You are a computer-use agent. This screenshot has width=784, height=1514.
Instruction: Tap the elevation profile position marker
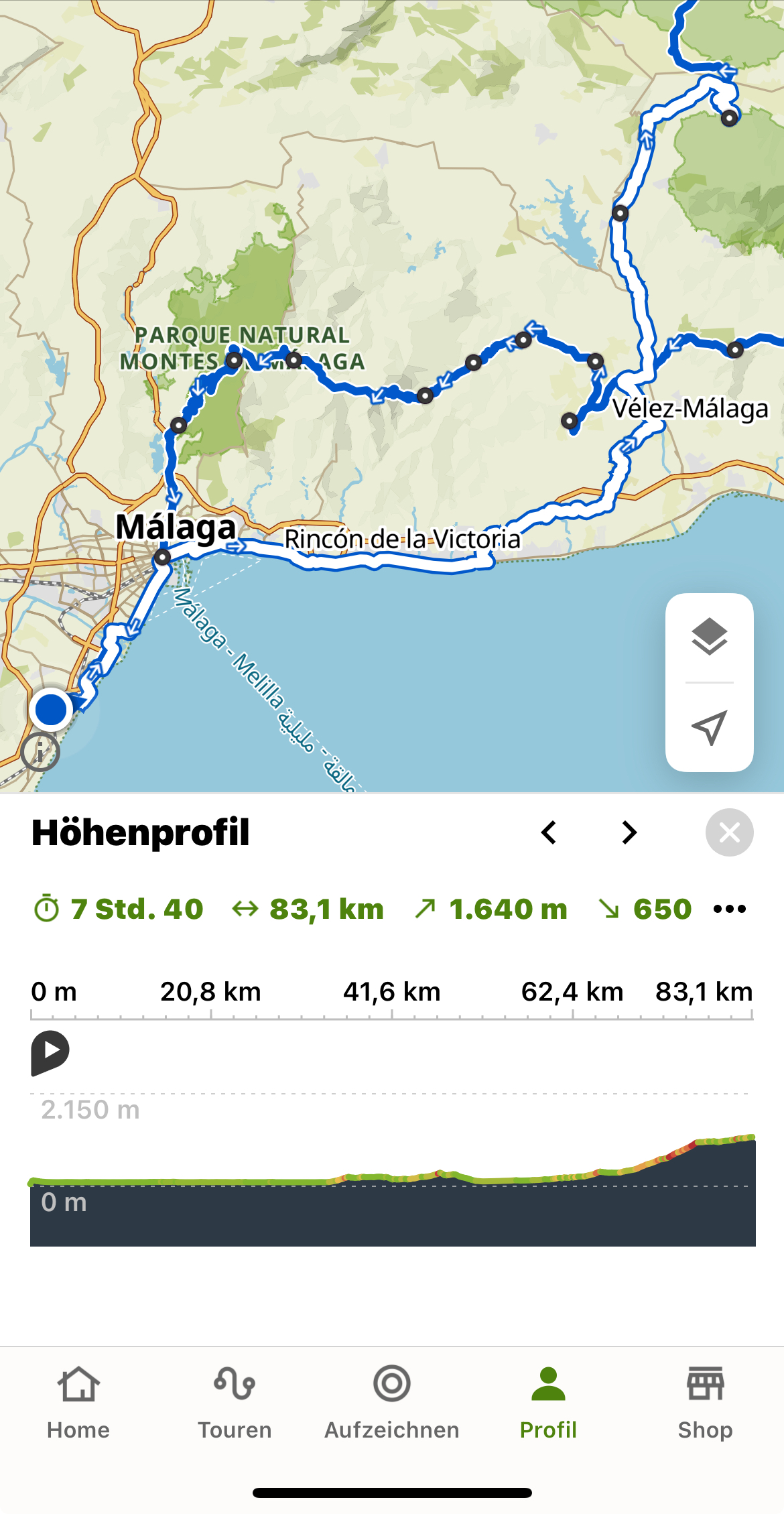click(50, 1052)
